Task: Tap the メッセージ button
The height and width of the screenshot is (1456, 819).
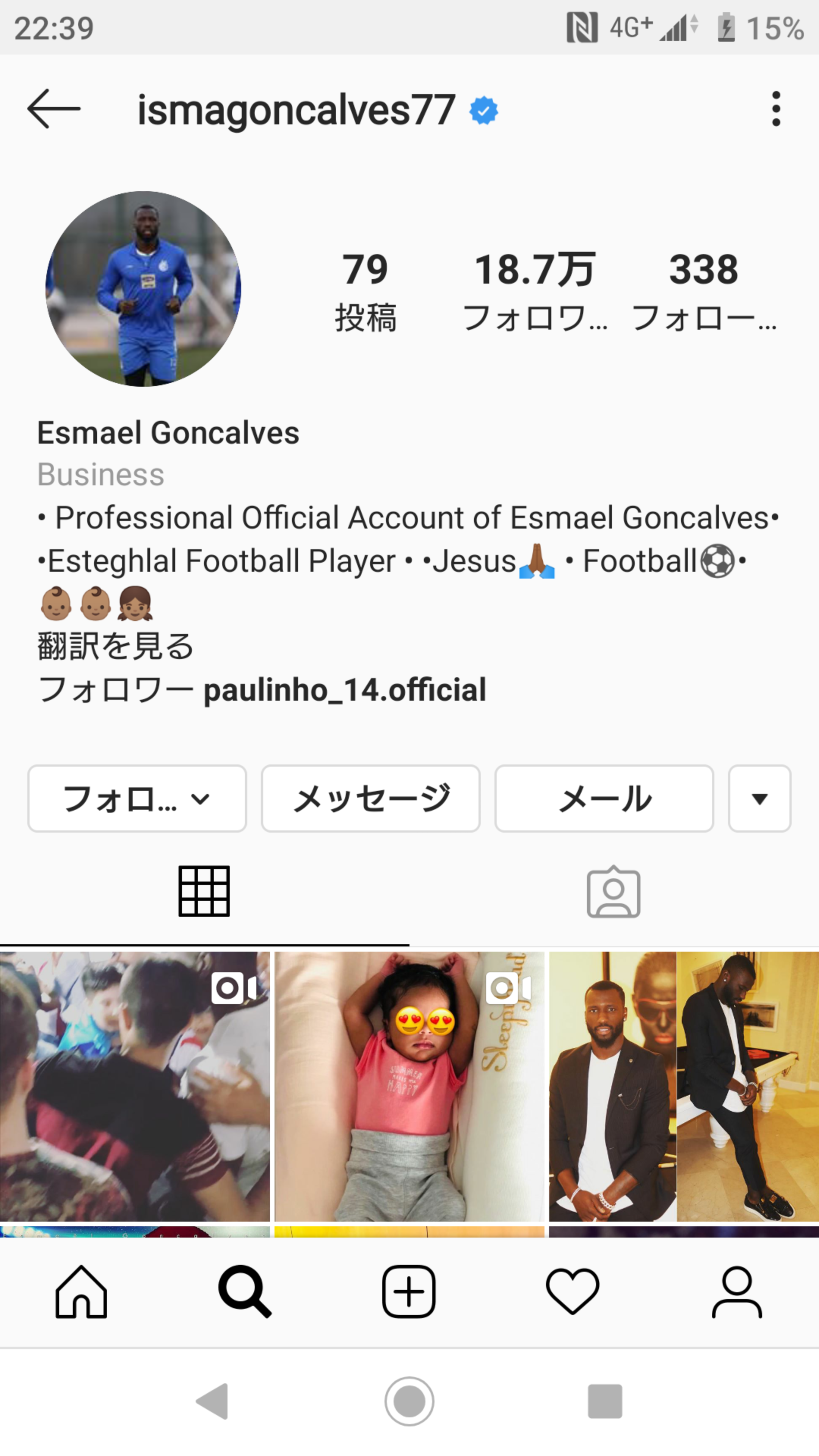Action: point(370,798)
